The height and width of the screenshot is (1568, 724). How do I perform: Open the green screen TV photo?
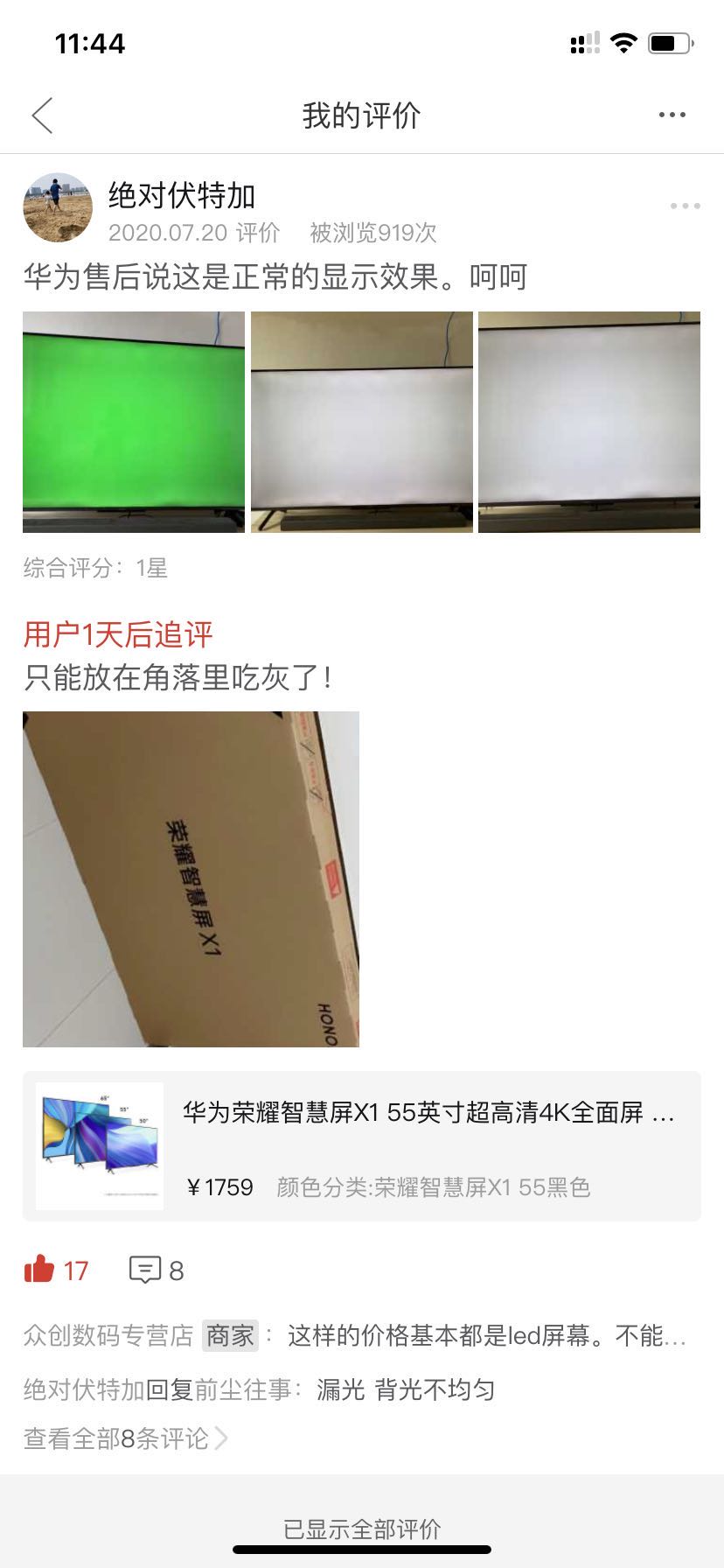131,421
